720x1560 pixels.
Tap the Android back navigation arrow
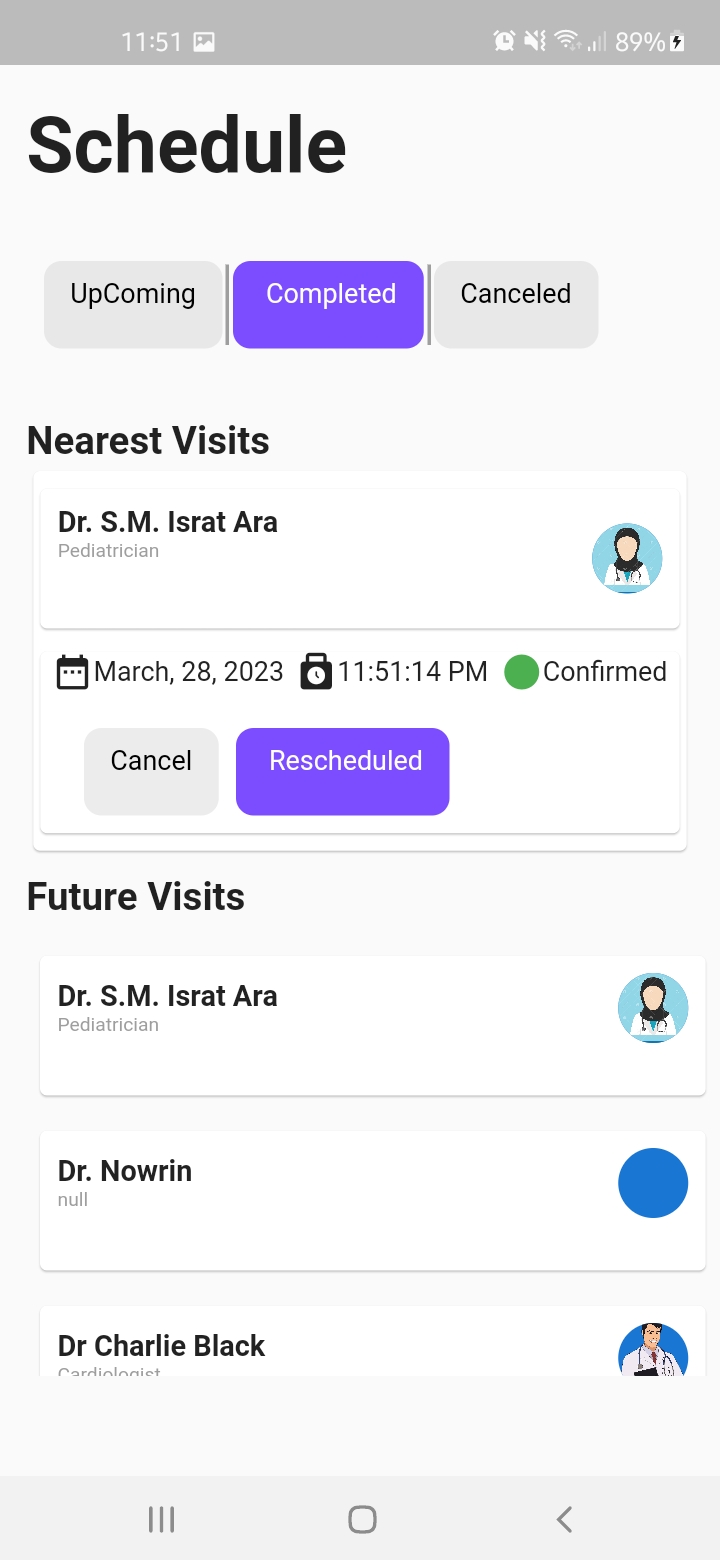tap(563, 1517)
